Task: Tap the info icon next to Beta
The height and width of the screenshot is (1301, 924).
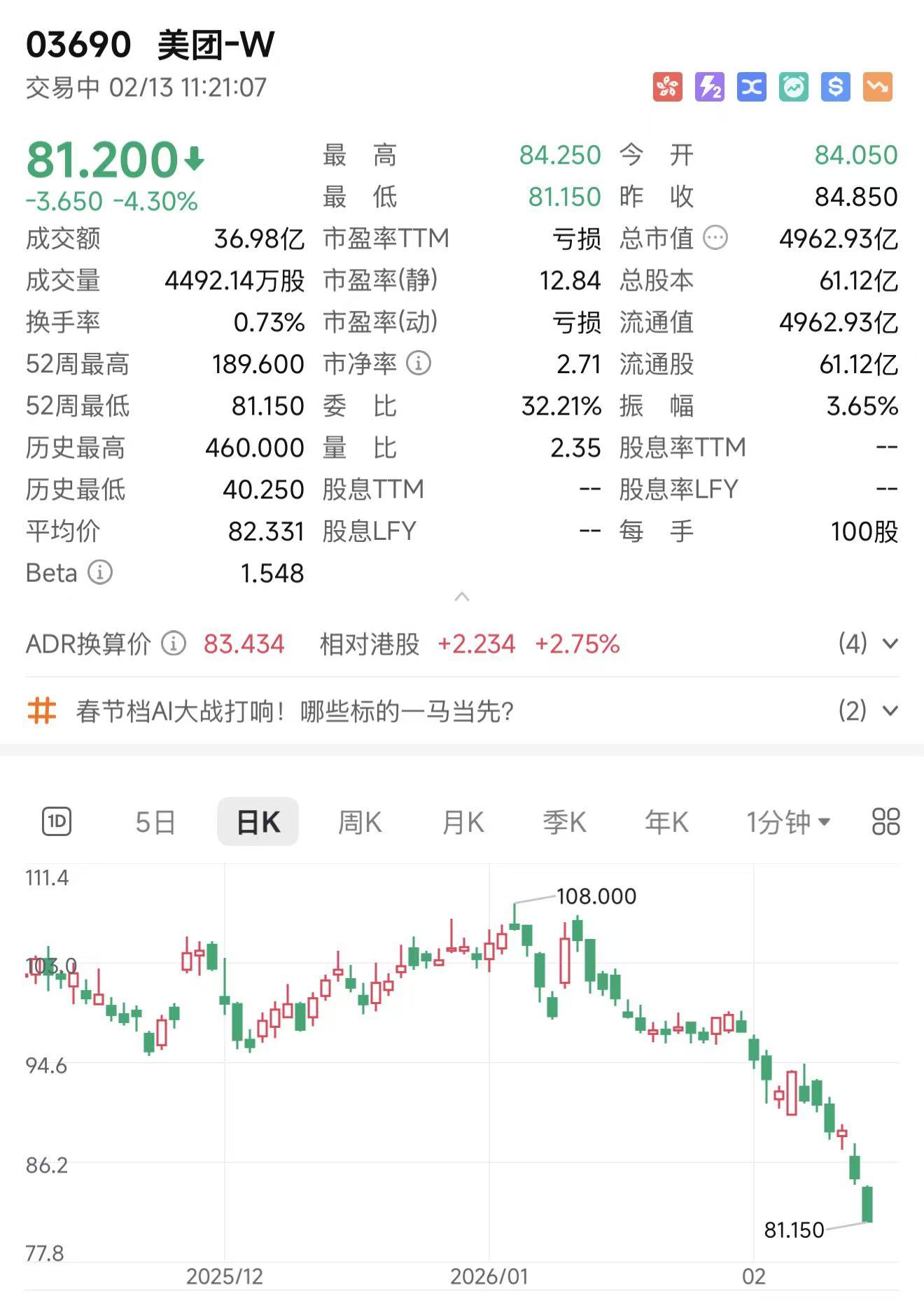Action: click(x=100, y=573)
